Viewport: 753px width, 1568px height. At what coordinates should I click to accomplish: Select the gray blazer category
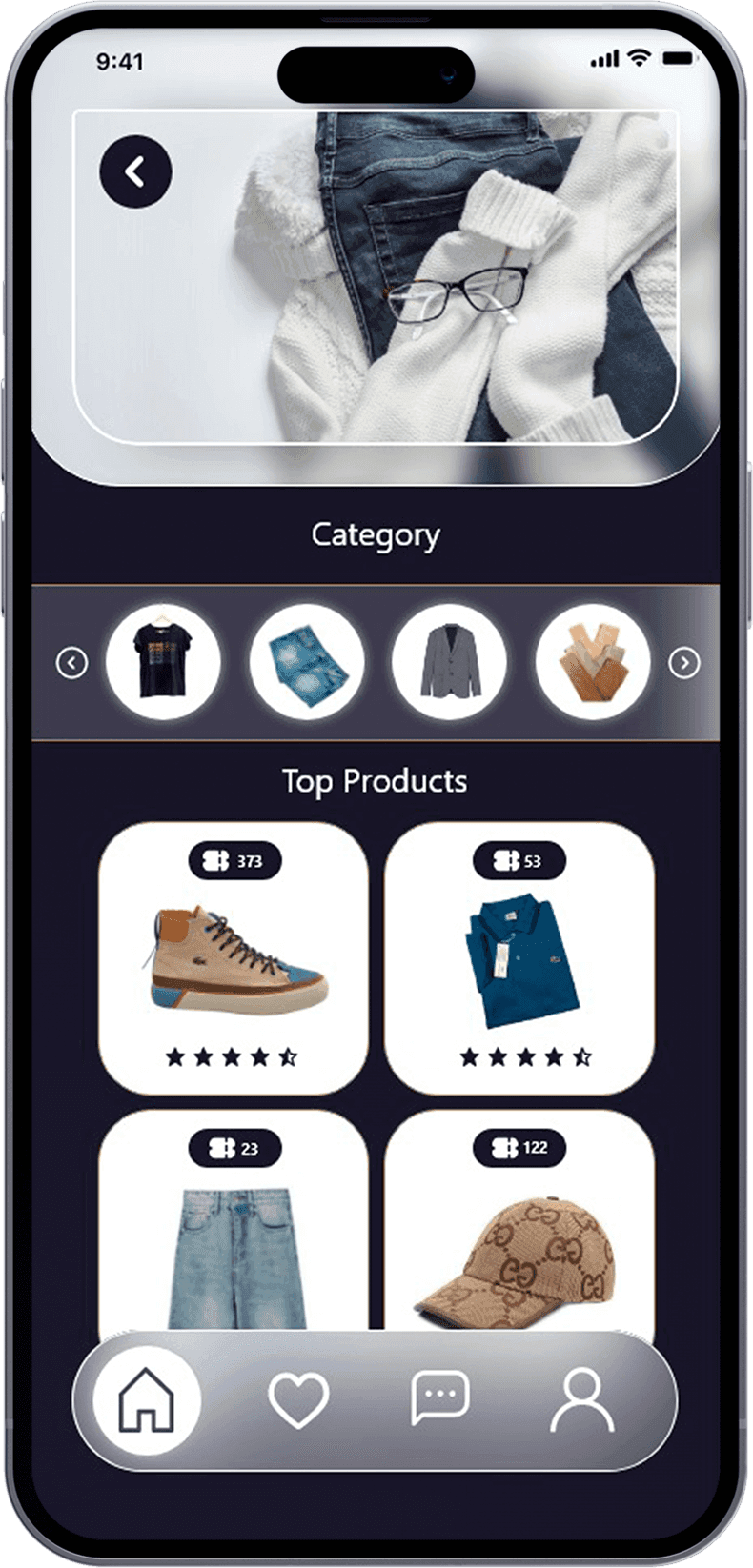pyautogui.click(x=449, y=661)
